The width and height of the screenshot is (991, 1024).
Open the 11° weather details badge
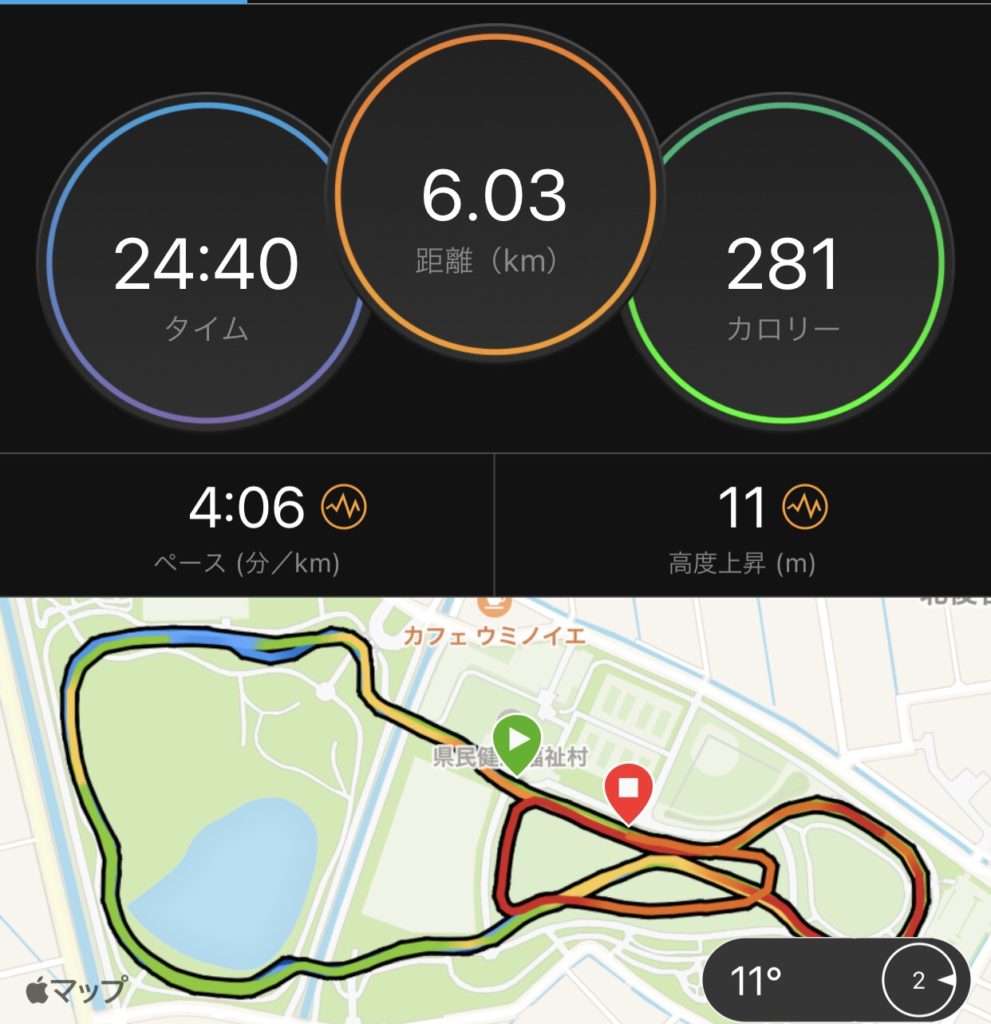point(834,981)
